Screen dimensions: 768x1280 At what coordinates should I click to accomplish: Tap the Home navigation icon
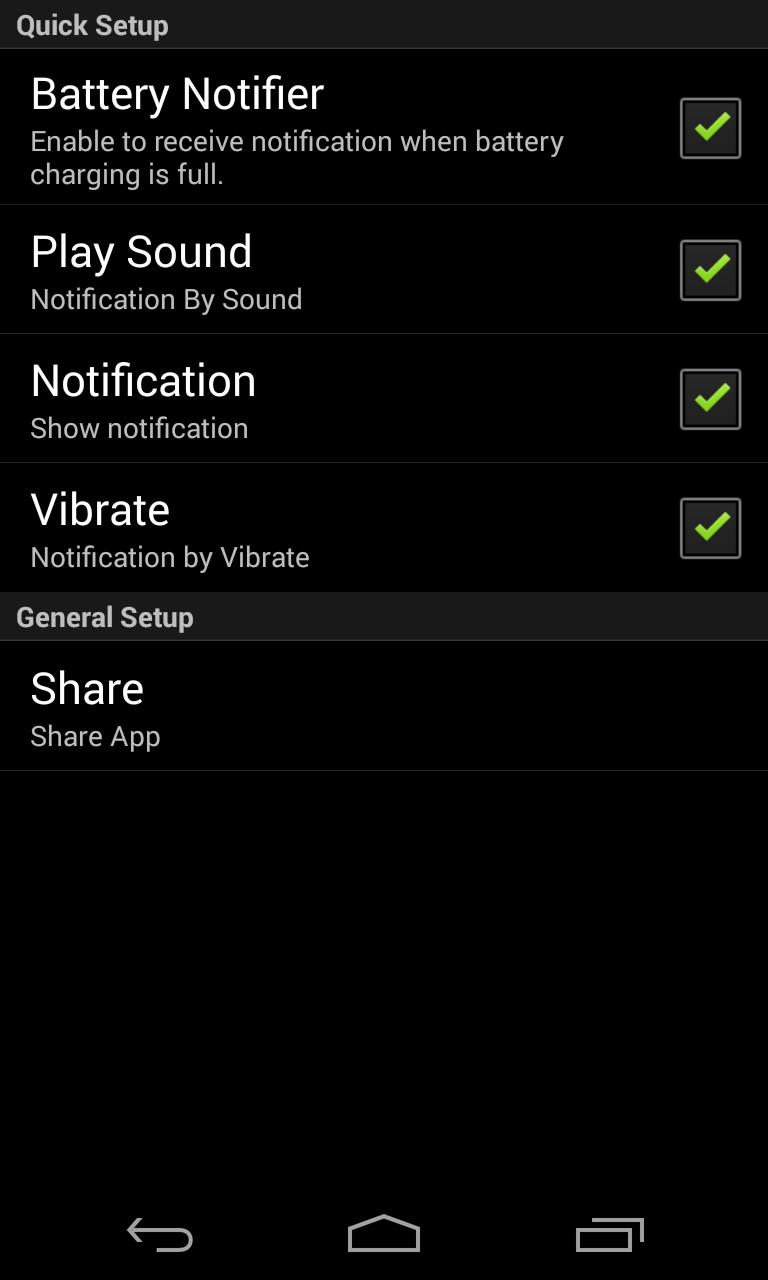[384, 1233]
